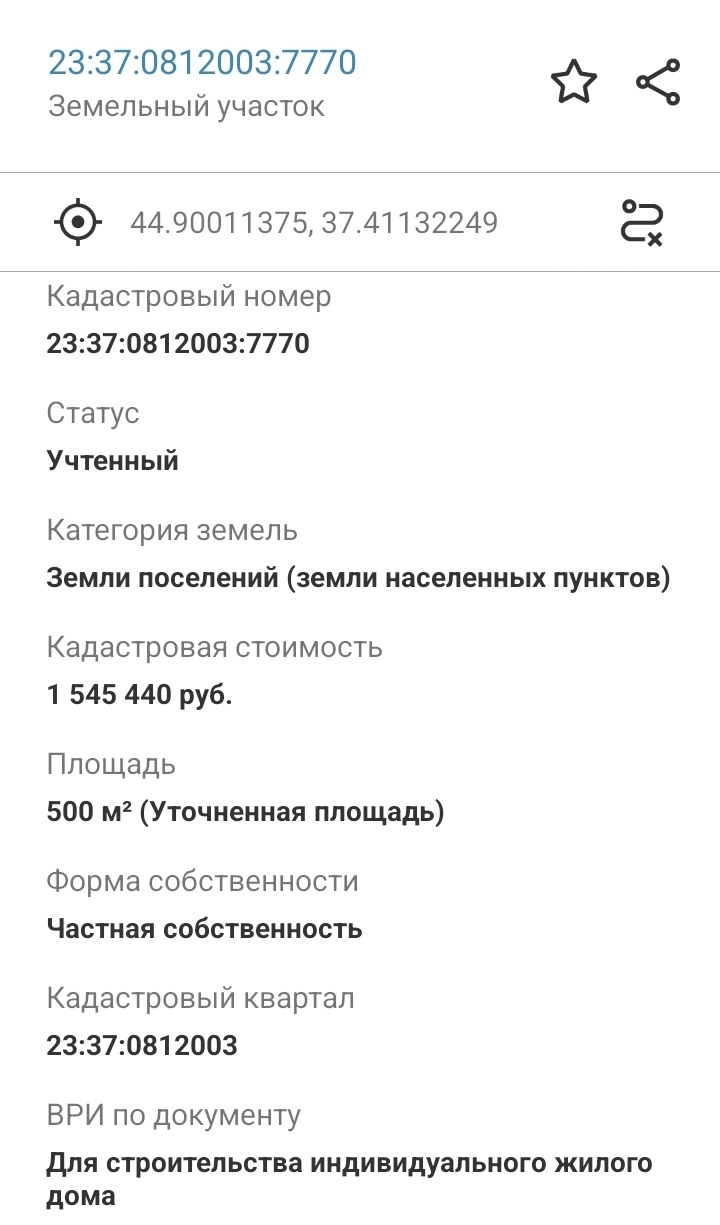Tap the locate-on-map target icon

click(x=78, y=221)
